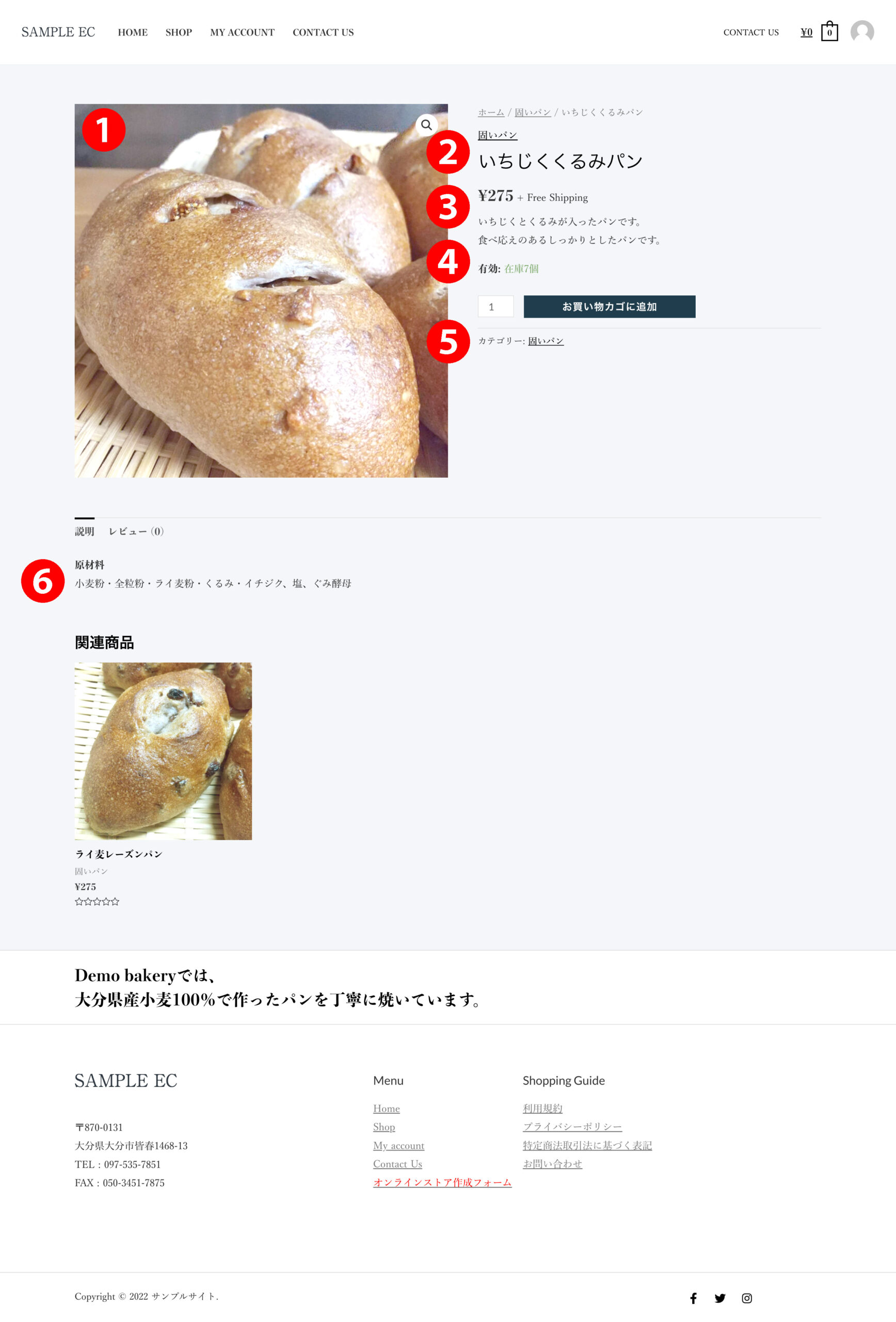Open the Instagram icon in the footer
Viewport: 896px width, 1322px height.
coord(746,1298)
